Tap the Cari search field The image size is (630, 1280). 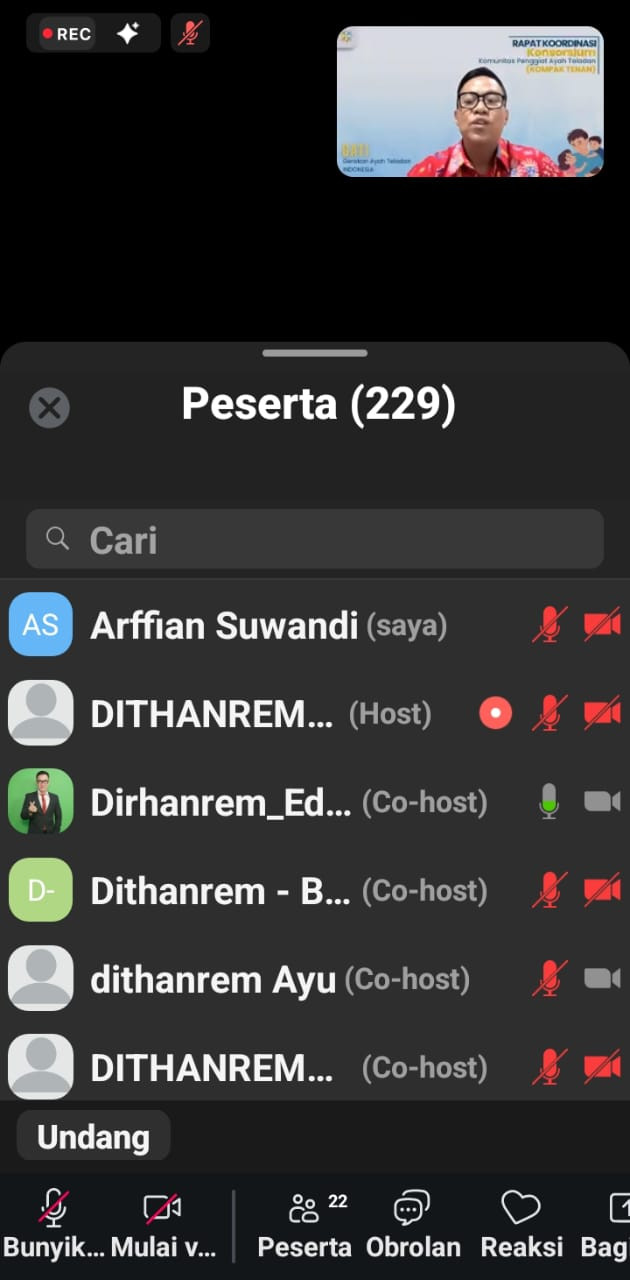pos(315,540)
